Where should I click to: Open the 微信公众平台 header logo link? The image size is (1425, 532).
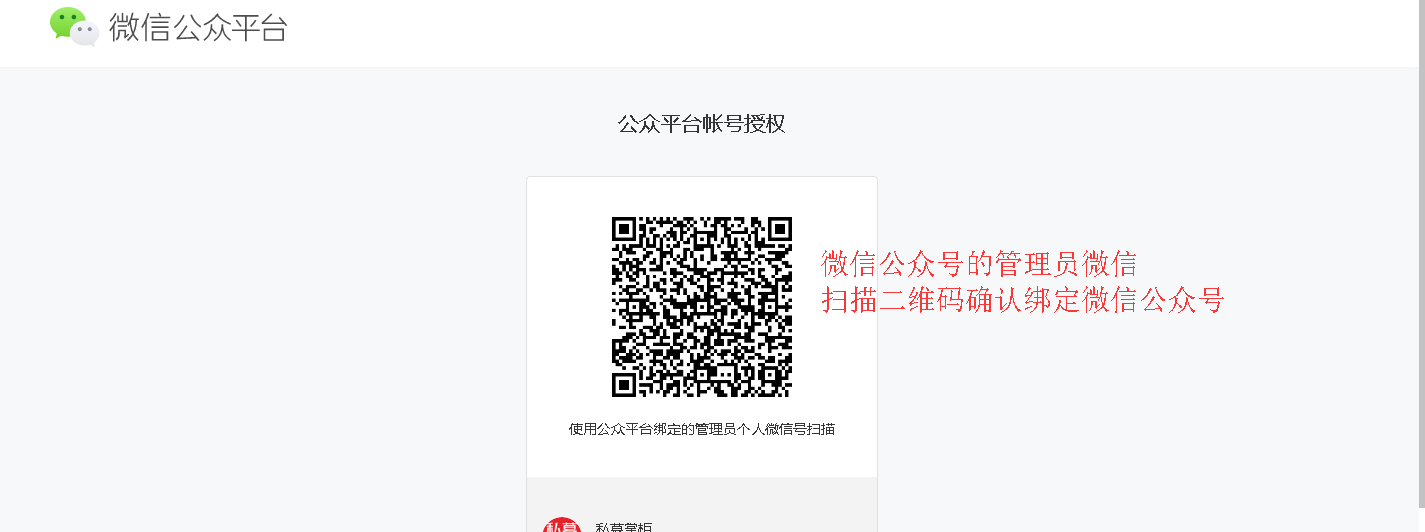click(x=168, y=27)
